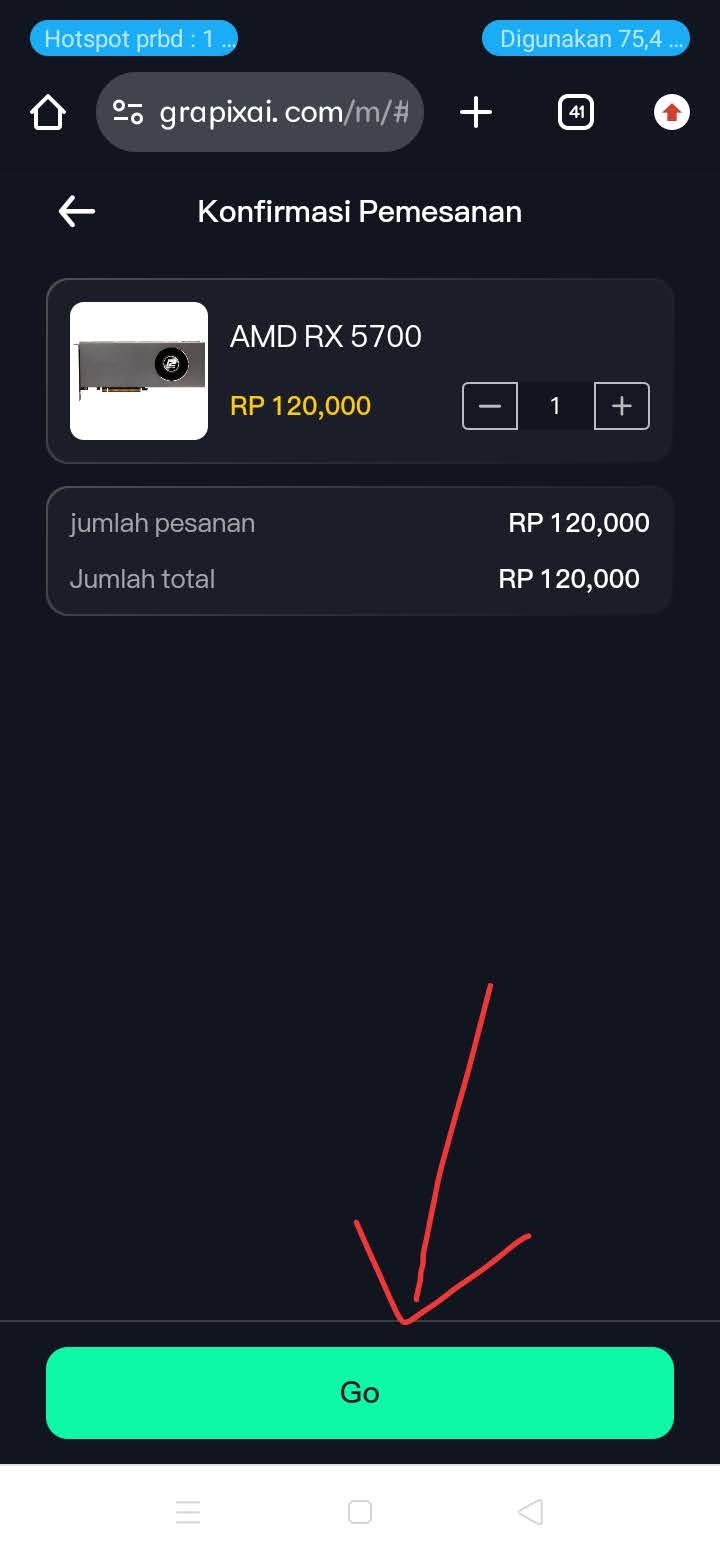
Task: Open the tab switcher showing 41 tabs
Action: tap(575, 112)
